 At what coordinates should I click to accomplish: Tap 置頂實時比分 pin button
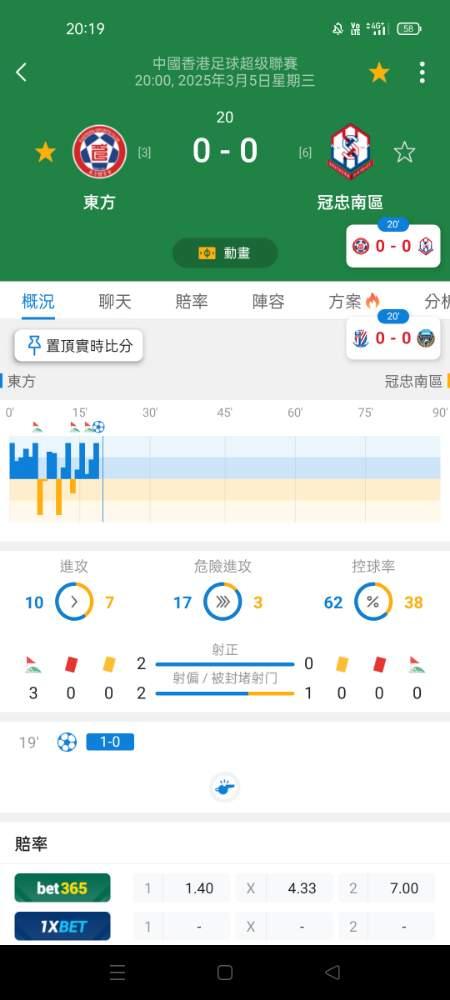coord(79,346)
